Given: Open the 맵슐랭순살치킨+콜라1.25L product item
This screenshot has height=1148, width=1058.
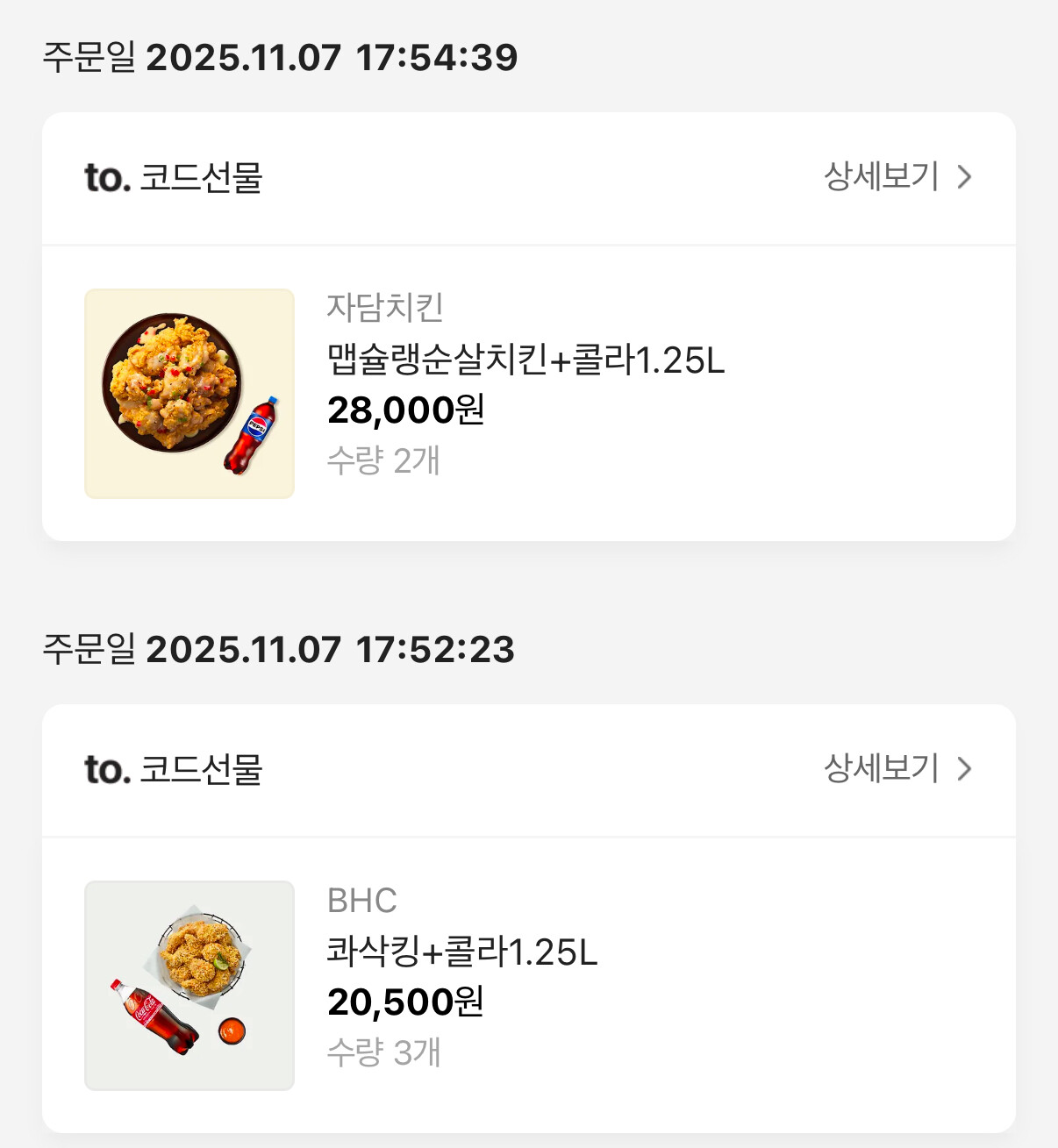Looking at the screenshot, I should point(525,360).
